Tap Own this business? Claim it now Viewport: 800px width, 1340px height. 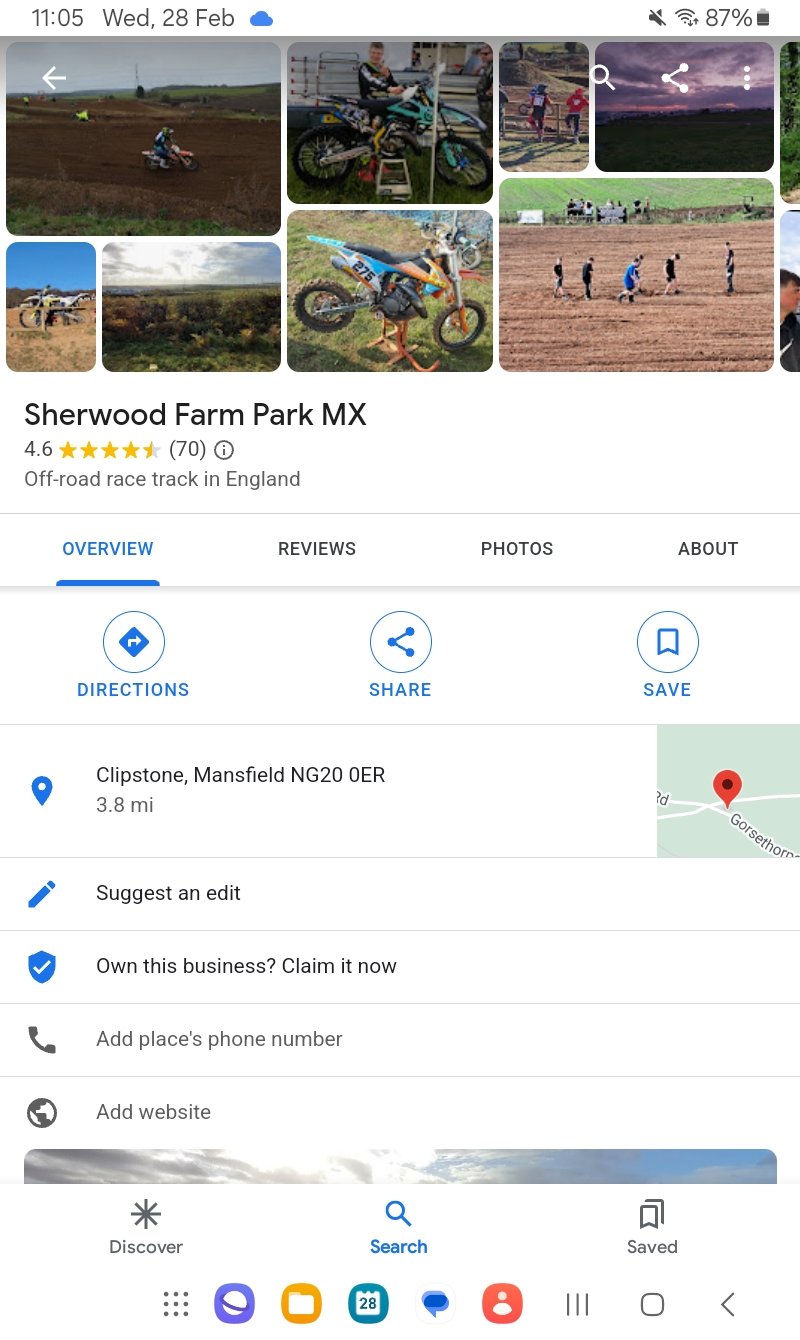coord(400,967)
